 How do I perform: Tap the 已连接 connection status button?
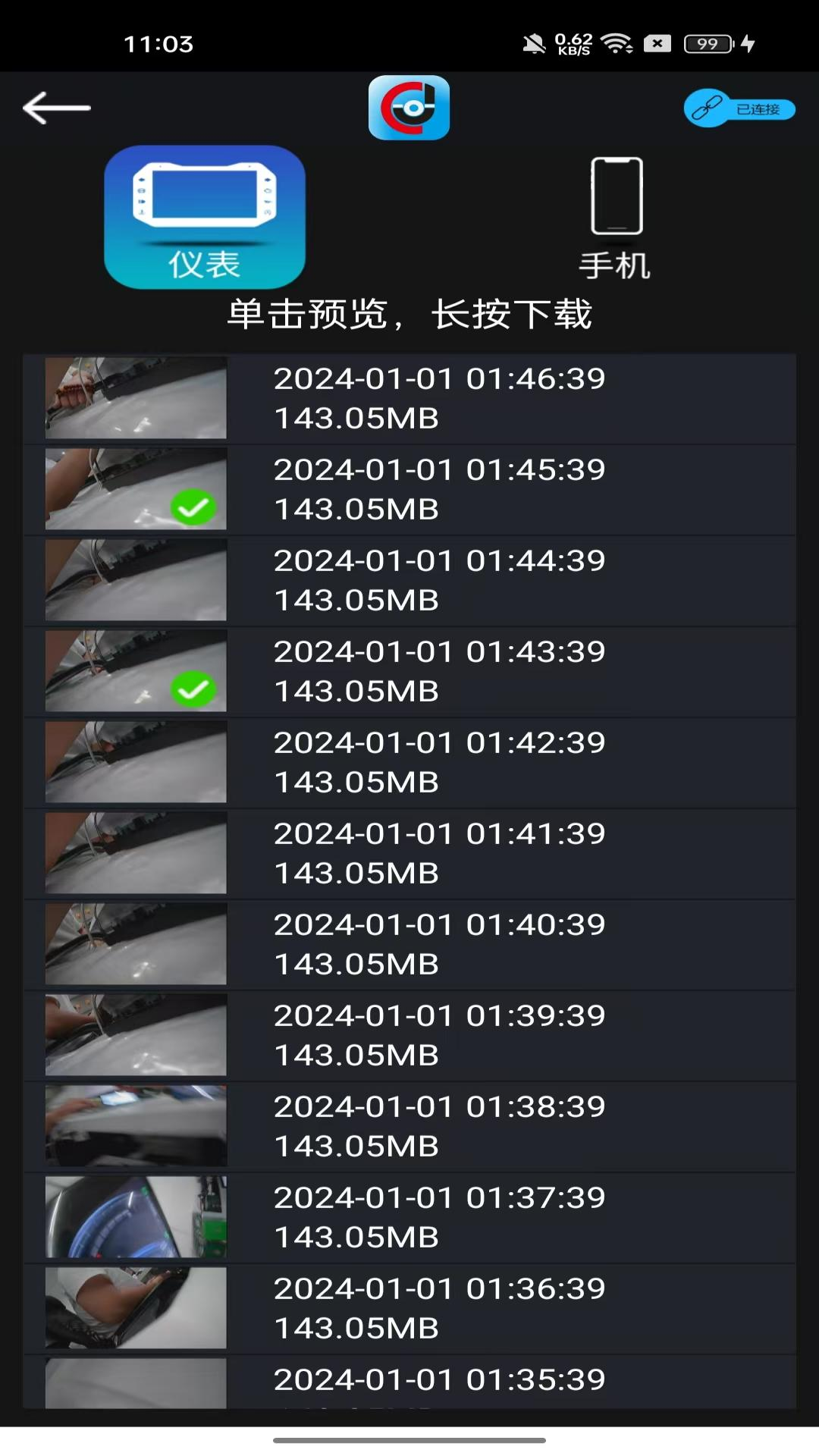pos(739,109)
